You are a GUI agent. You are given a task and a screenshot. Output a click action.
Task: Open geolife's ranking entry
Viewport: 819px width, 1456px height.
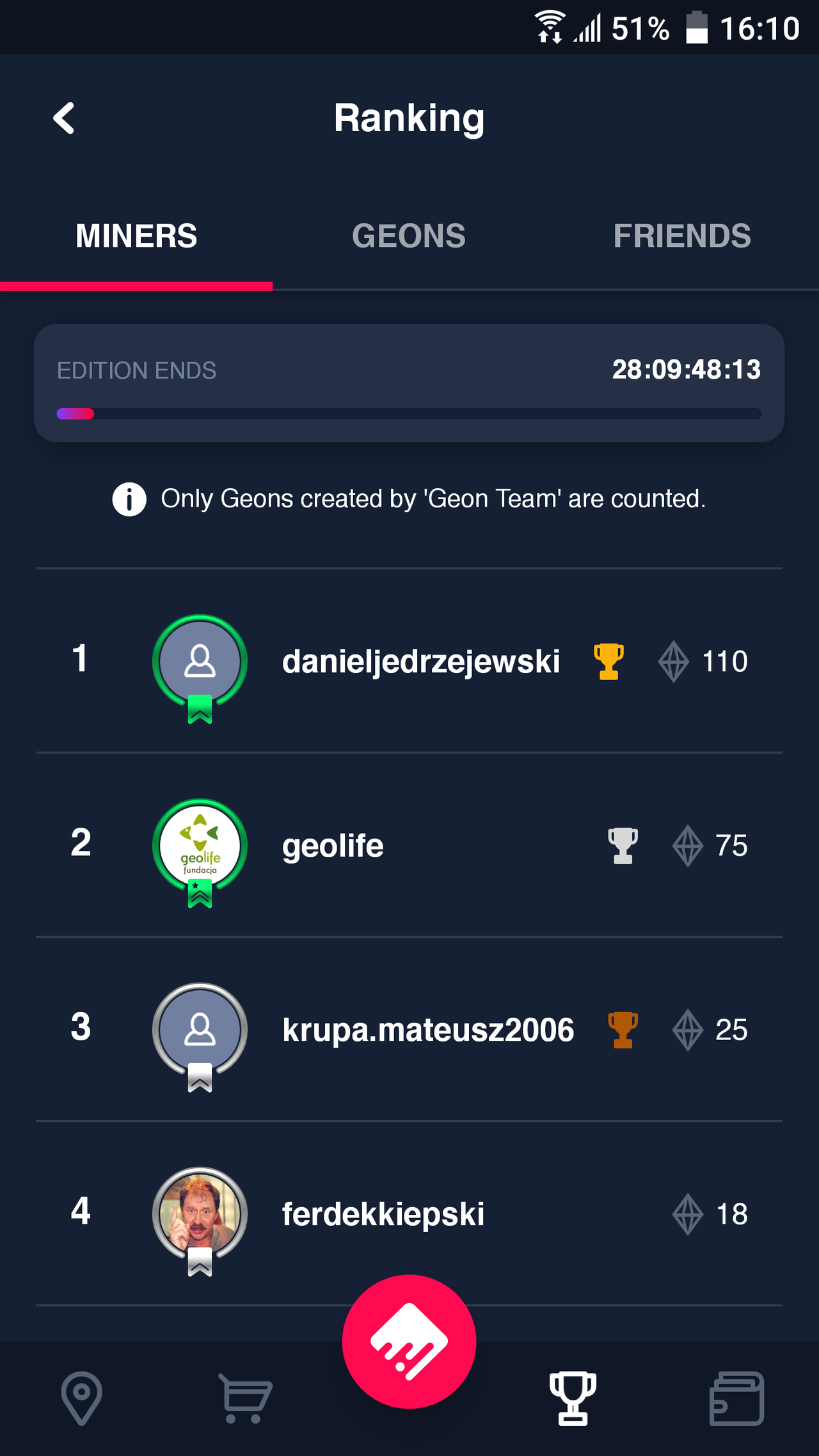click(409, 845)
